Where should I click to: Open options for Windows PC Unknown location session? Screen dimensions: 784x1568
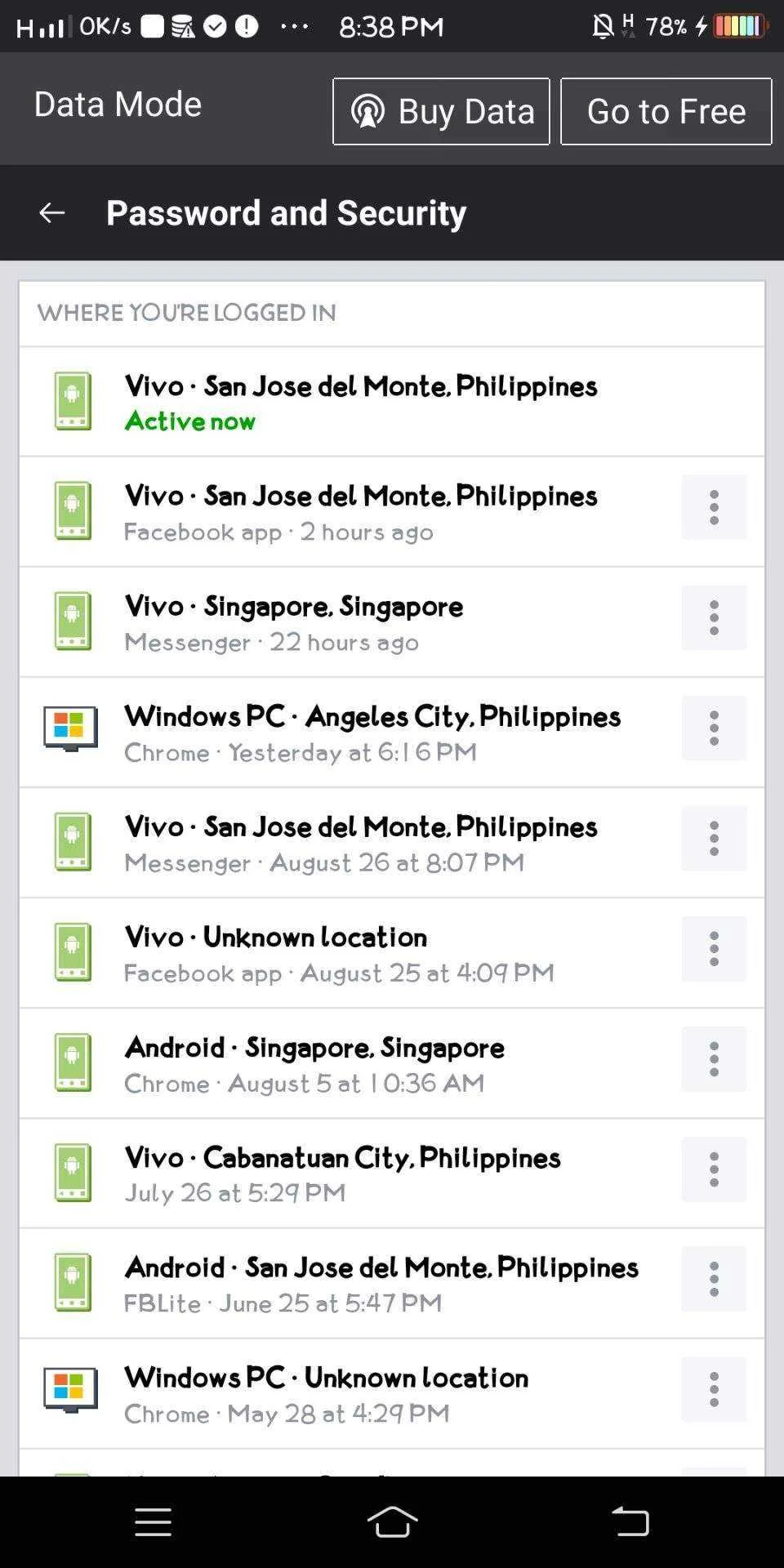(x=714, y=1389)
